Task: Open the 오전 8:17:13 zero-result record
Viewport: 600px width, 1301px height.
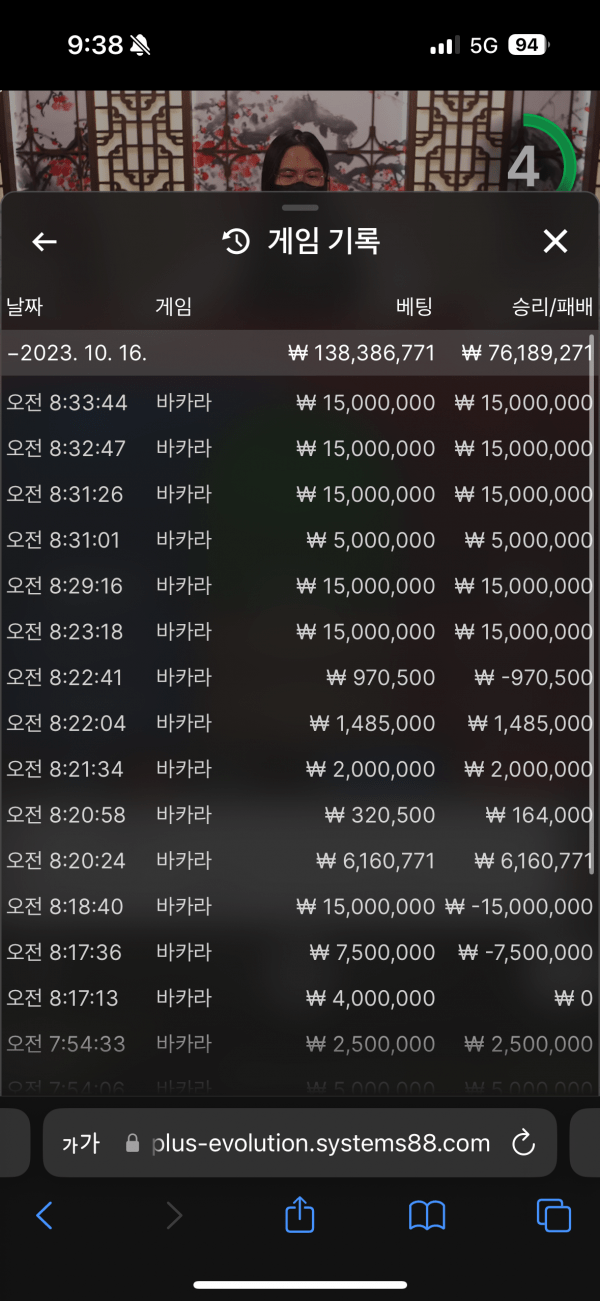Action: click(x=298, y=998)
